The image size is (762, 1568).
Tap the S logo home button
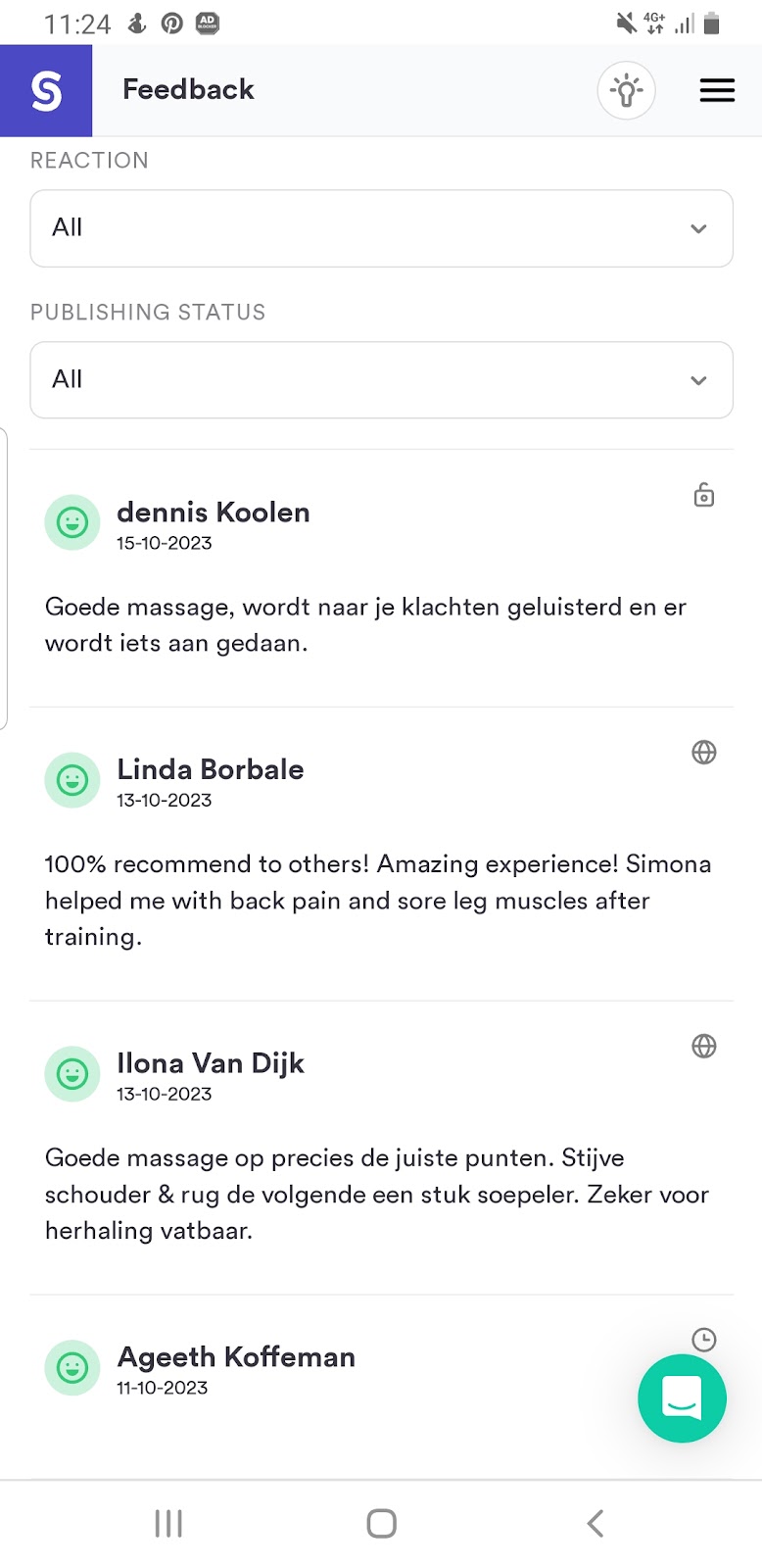coord(46,90)
